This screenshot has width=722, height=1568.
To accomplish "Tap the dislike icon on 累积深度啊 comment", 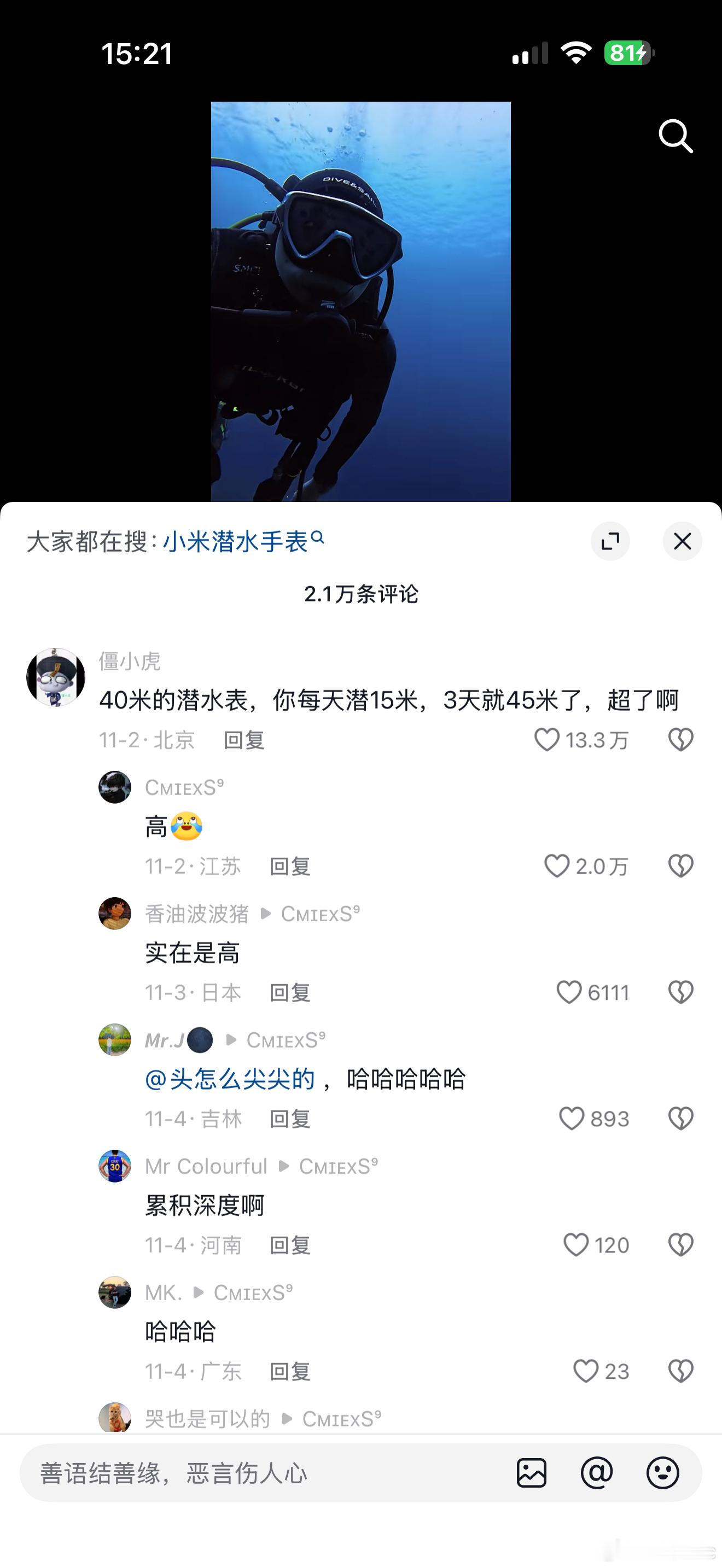I will (680, 1245).
